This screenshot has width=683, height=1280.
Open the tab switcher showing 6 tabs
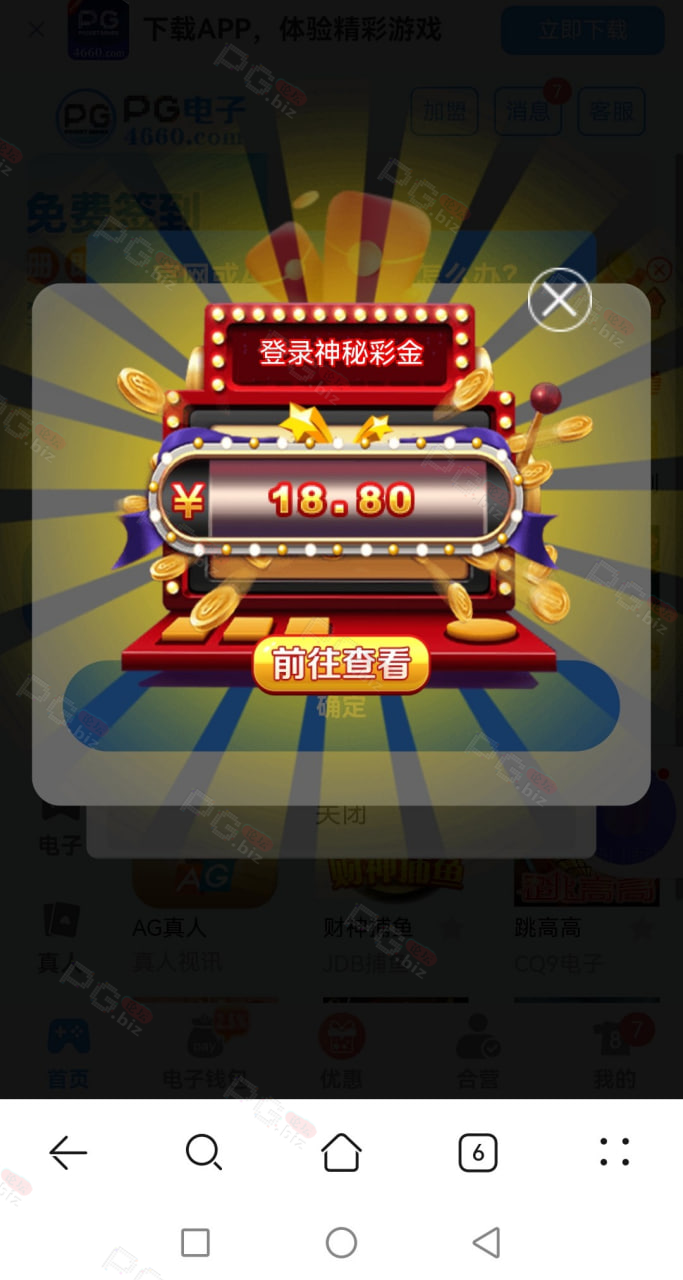[x=478, y=1153]
